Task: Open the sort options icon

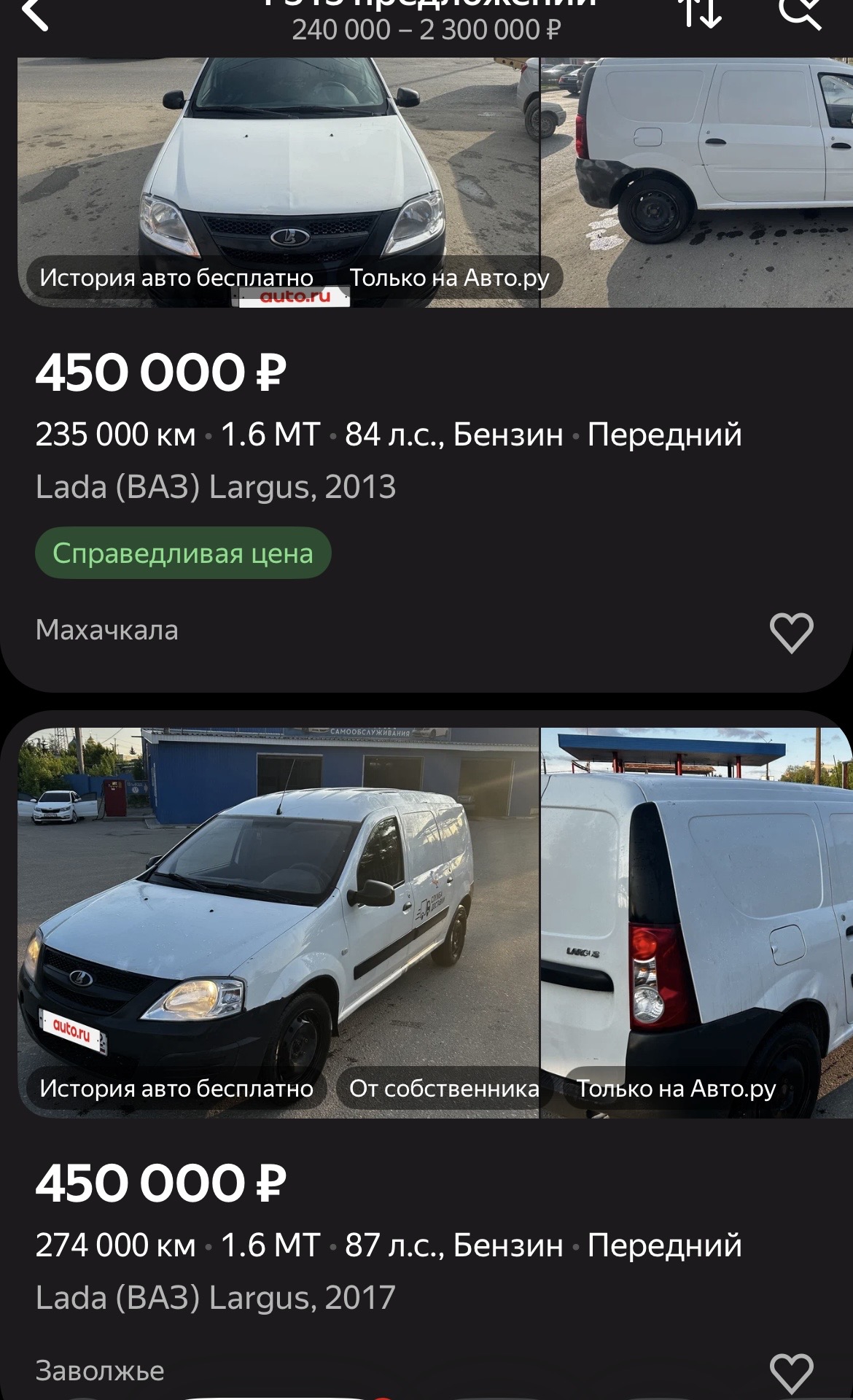Action: click(702, 13)
